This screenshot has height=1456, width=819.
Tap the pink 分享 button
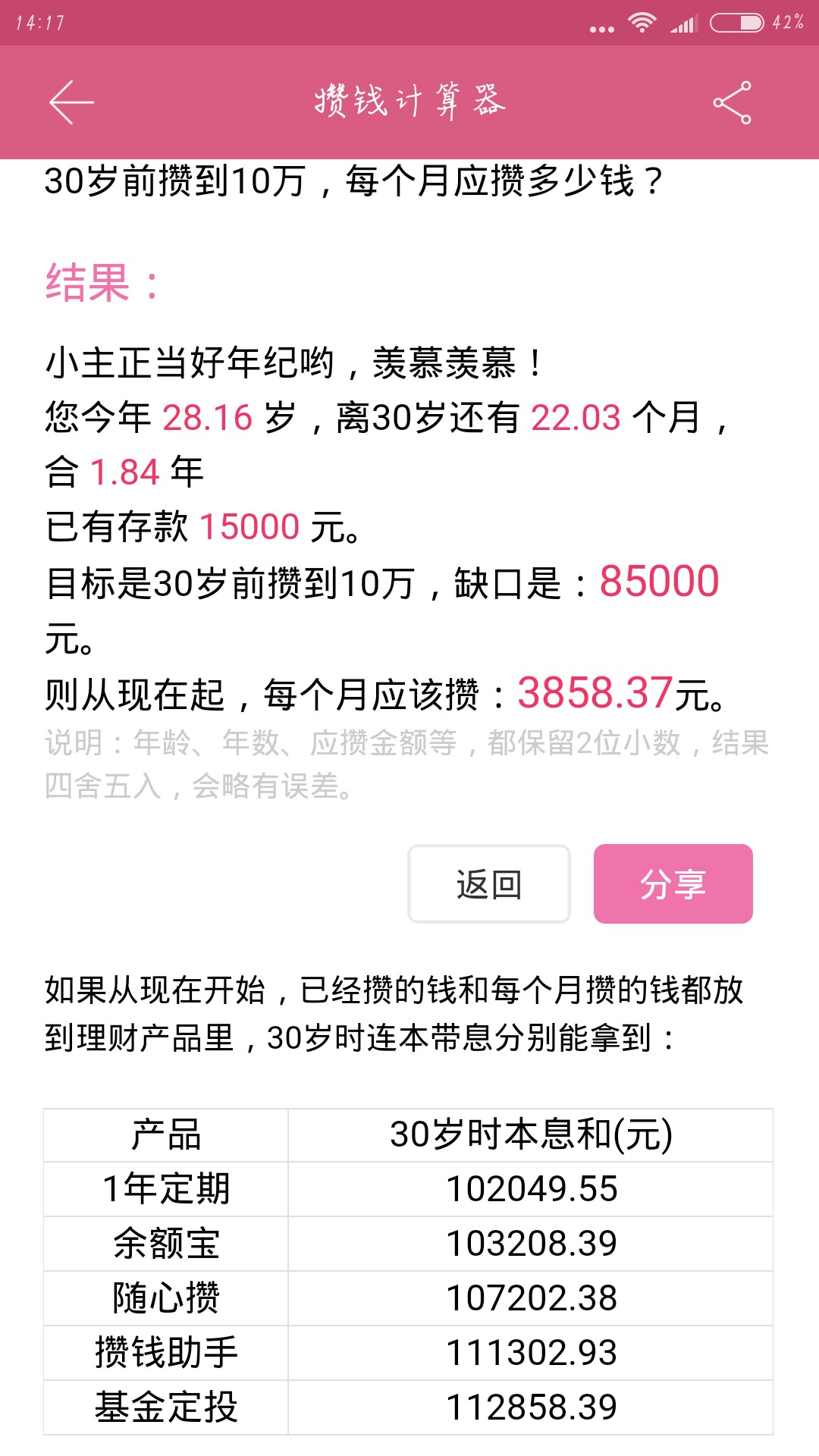pyautogui.click(x=673, y=883)
